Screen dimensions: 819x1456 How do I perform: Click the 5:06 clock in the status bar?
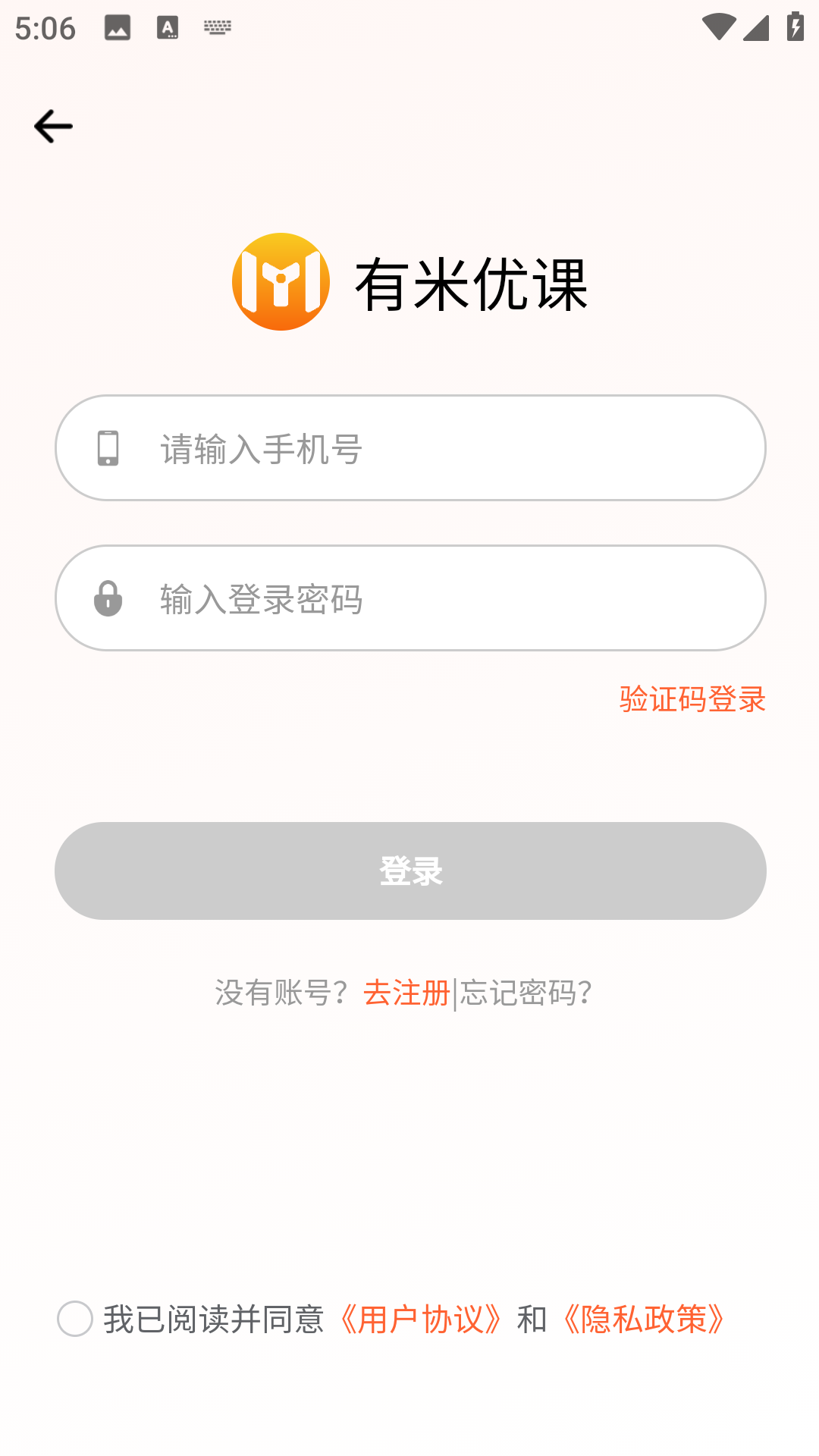coord(45,29)
